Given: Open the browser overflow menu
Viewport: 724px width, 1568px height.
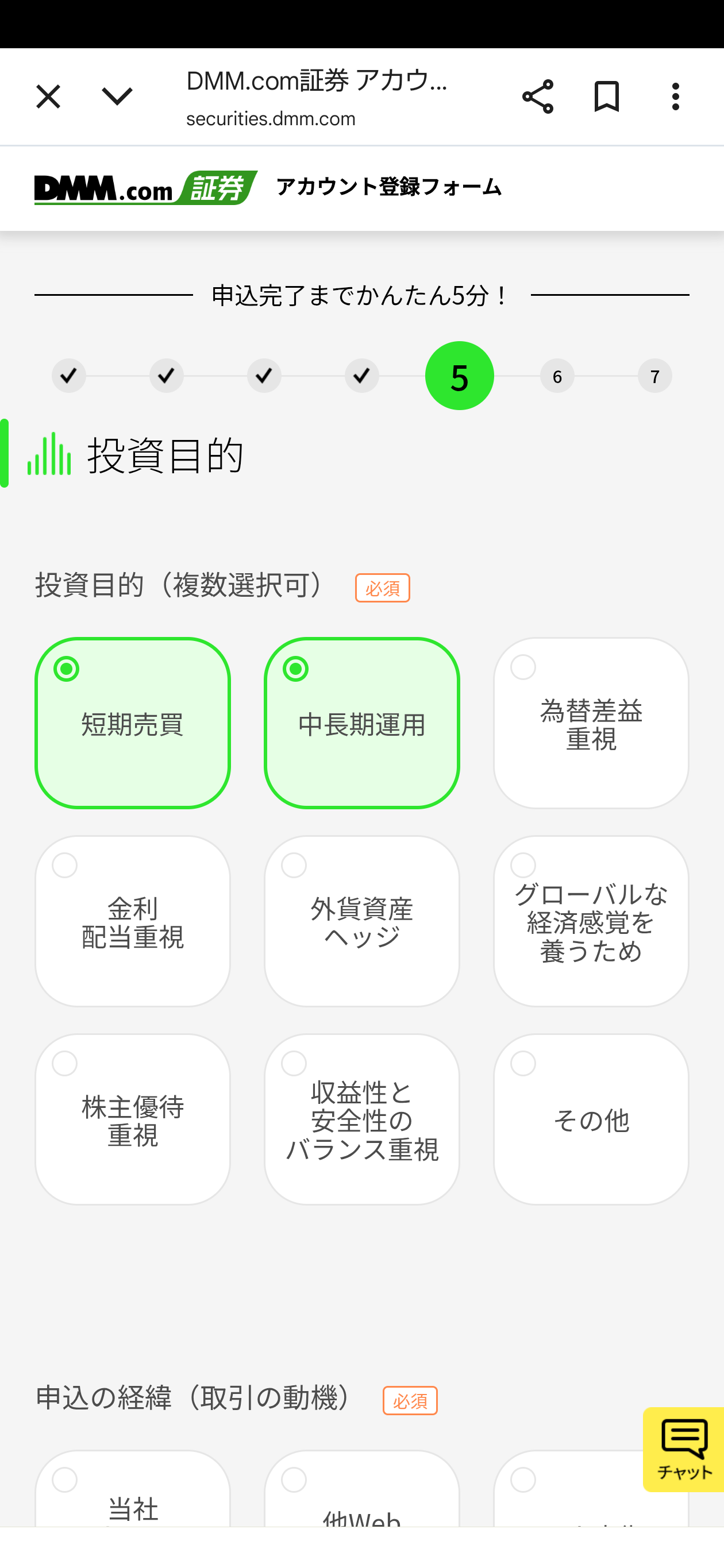Looking at the screenshot, I should [x=675, y=97].
